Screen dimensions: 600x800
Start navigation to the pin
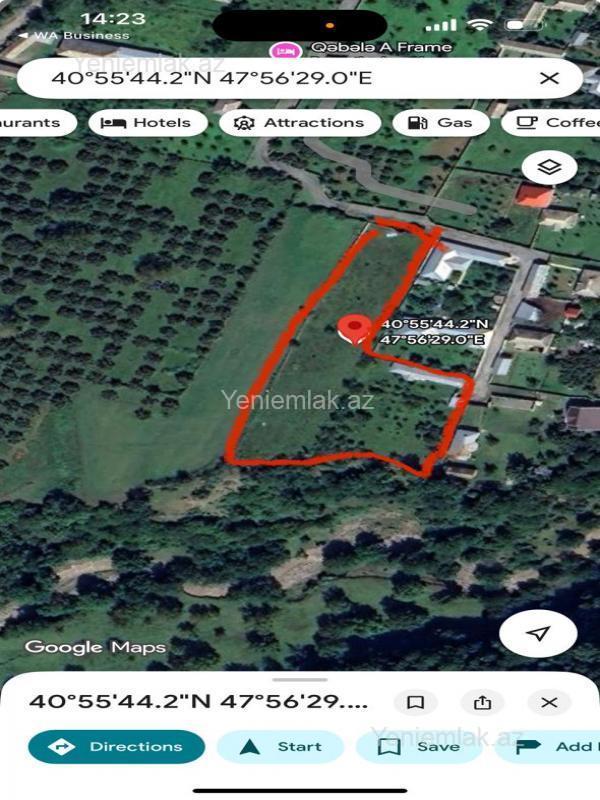(281, 746)
